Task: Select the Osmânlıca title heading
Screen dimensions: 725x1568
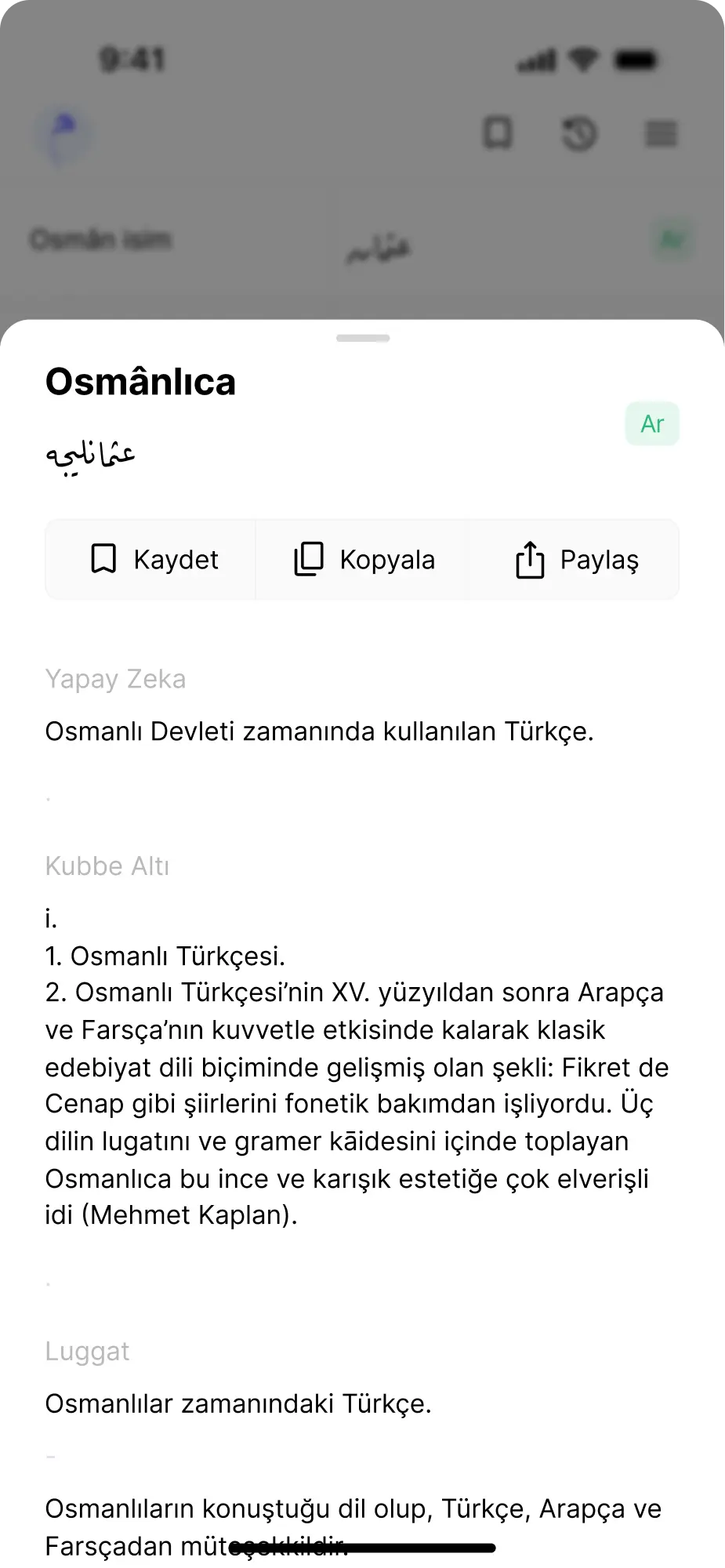Action: (x=140, y=382)
